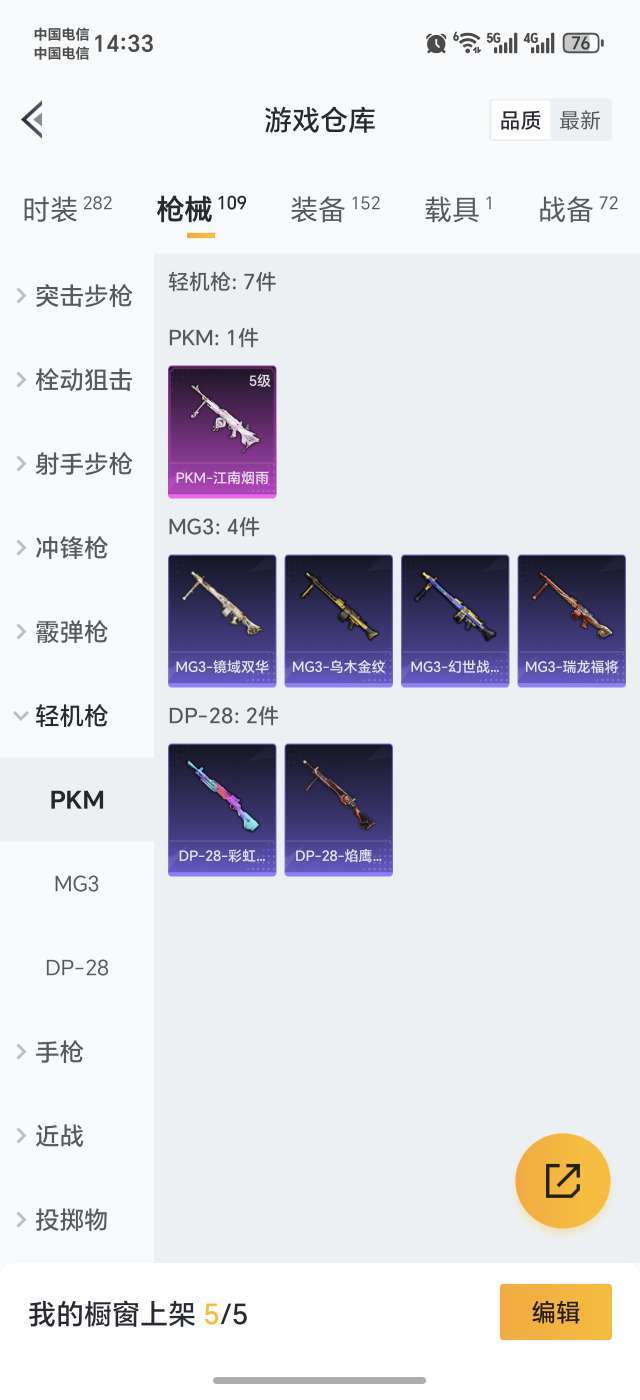Expand the 冲锋枪 category

76,548
